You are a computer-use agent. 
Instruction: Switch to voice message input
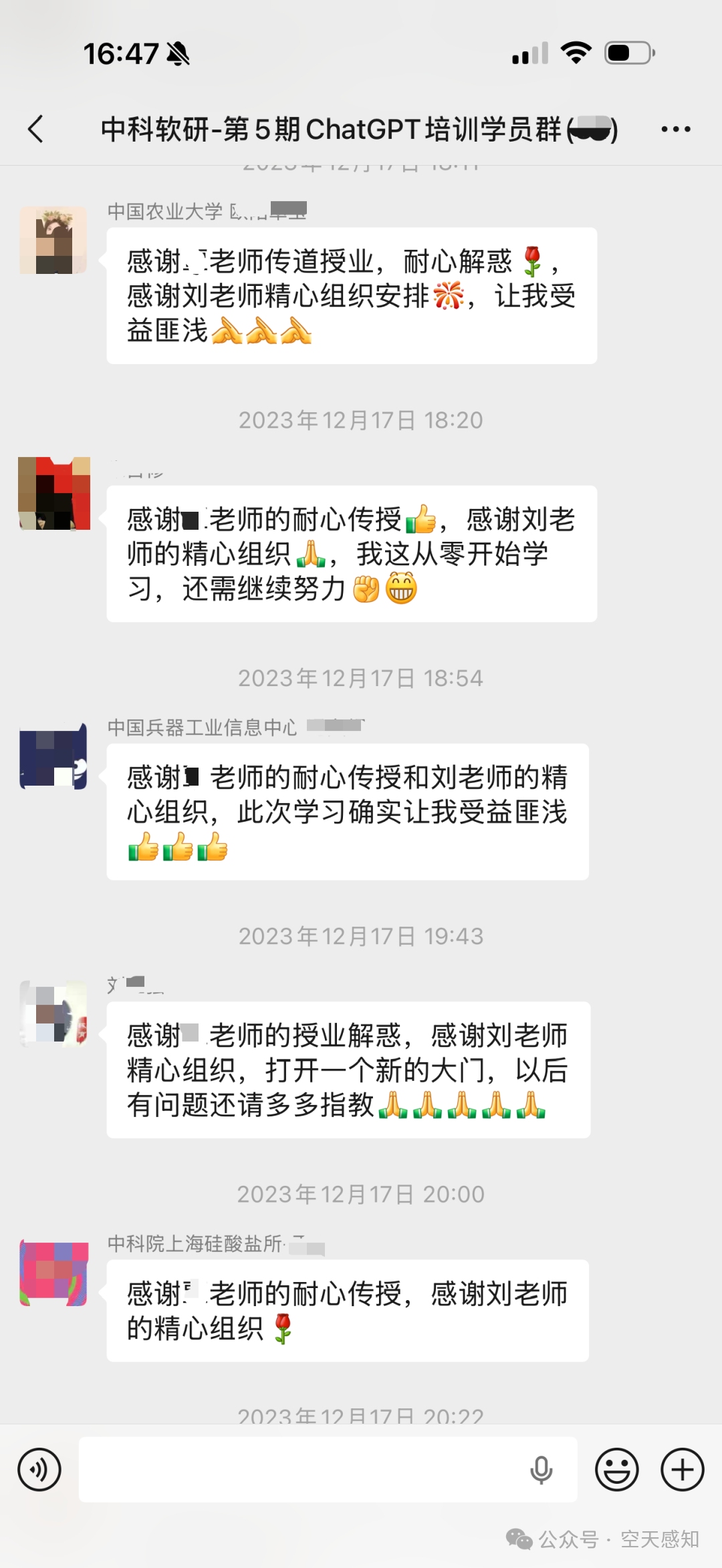click(39, 1470)
